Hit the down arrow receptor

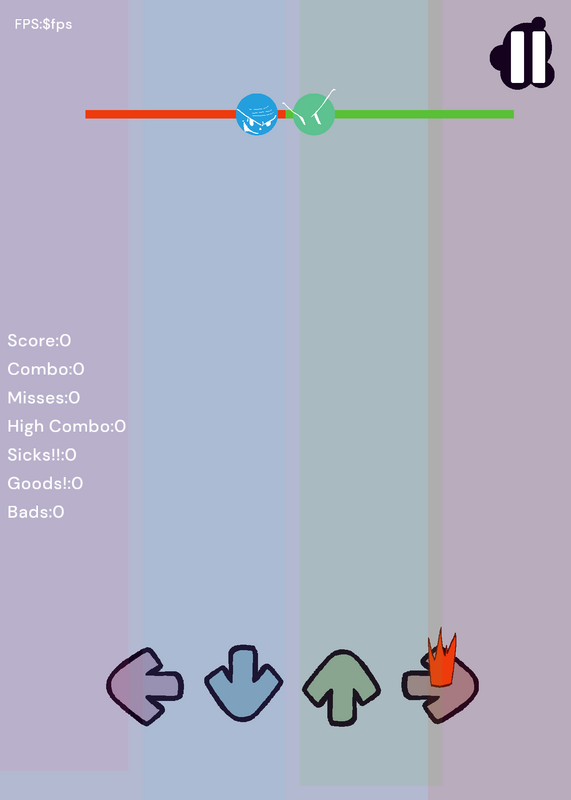pyautogui.click(x=243, y=683)
